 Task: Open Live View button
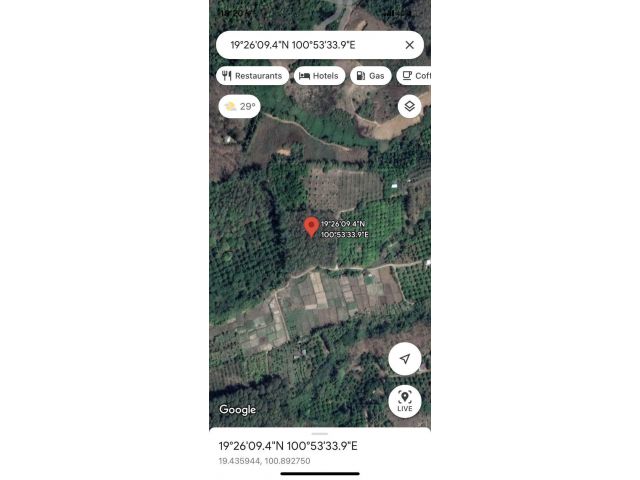coord(405,401)
